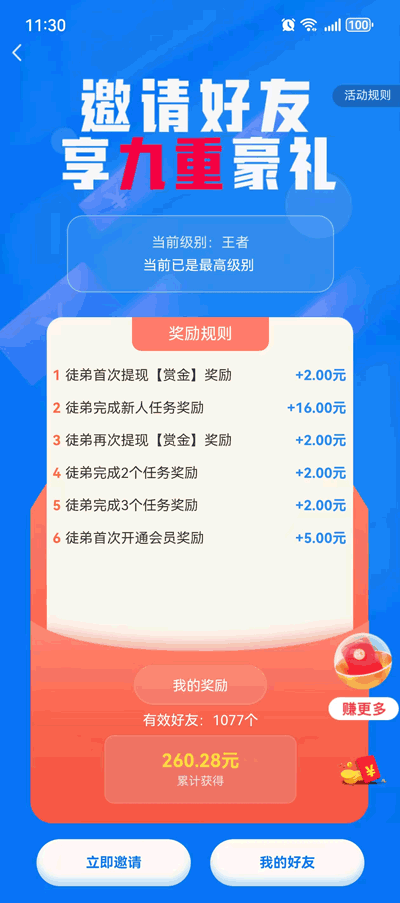Image resolution: width=400 pixels, height=903 pixels.
Task: Tap the 立即邀请 button
Action: click(x=113, y=862)
